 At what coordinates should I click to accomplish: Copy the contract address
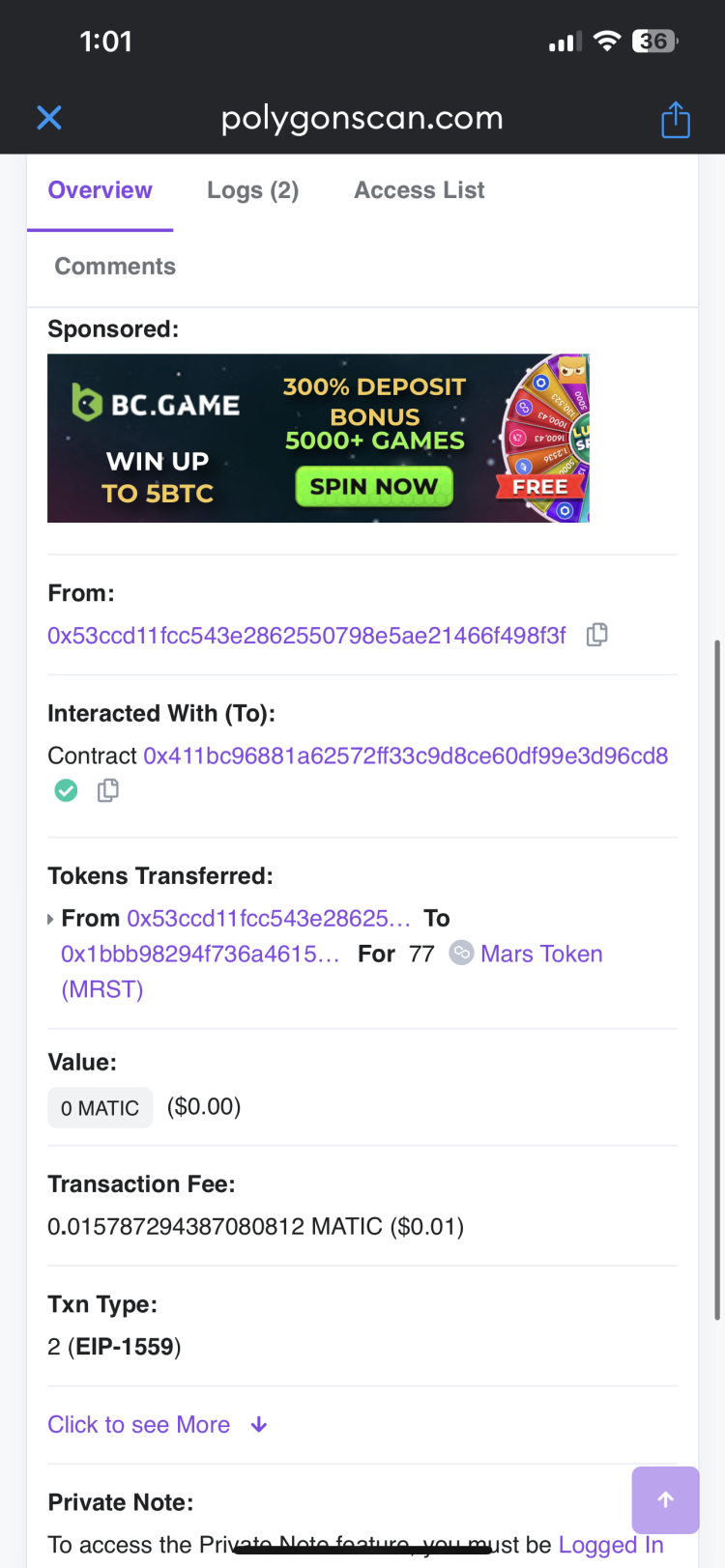pyautogui.click(x=108, y=791)
